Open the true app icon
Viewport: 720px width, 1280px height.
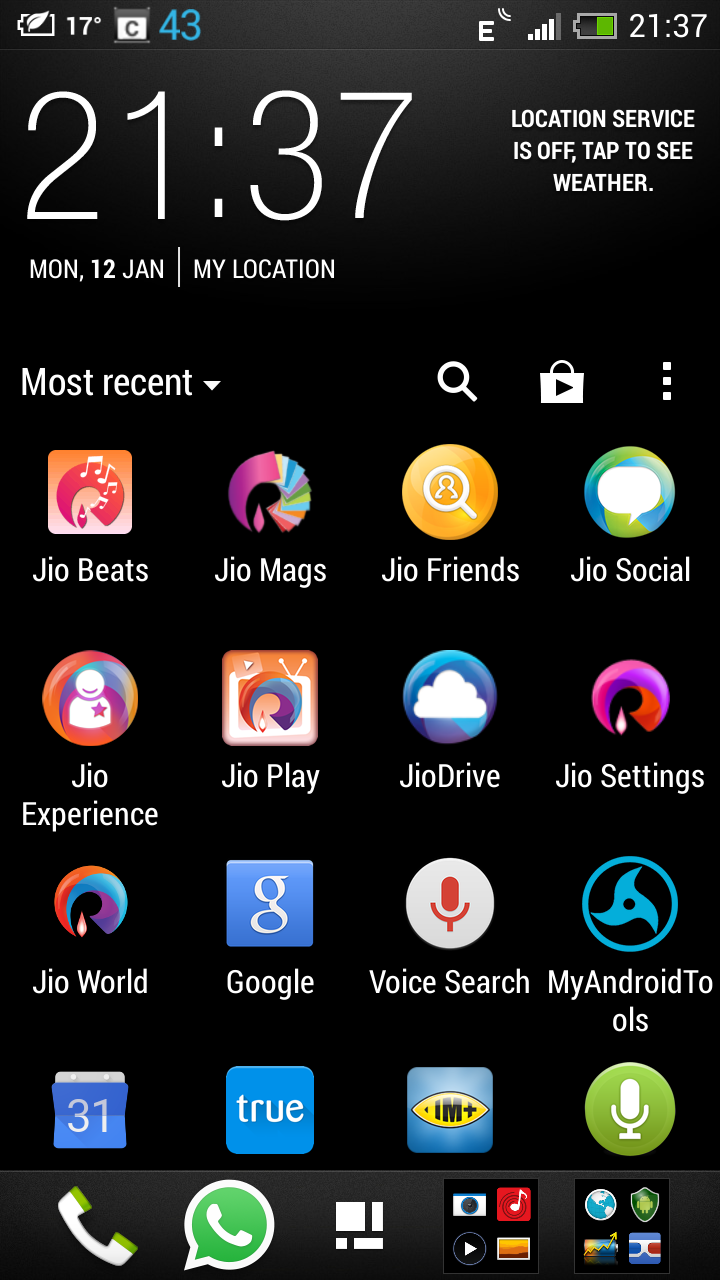click(x=270, y=1110)
